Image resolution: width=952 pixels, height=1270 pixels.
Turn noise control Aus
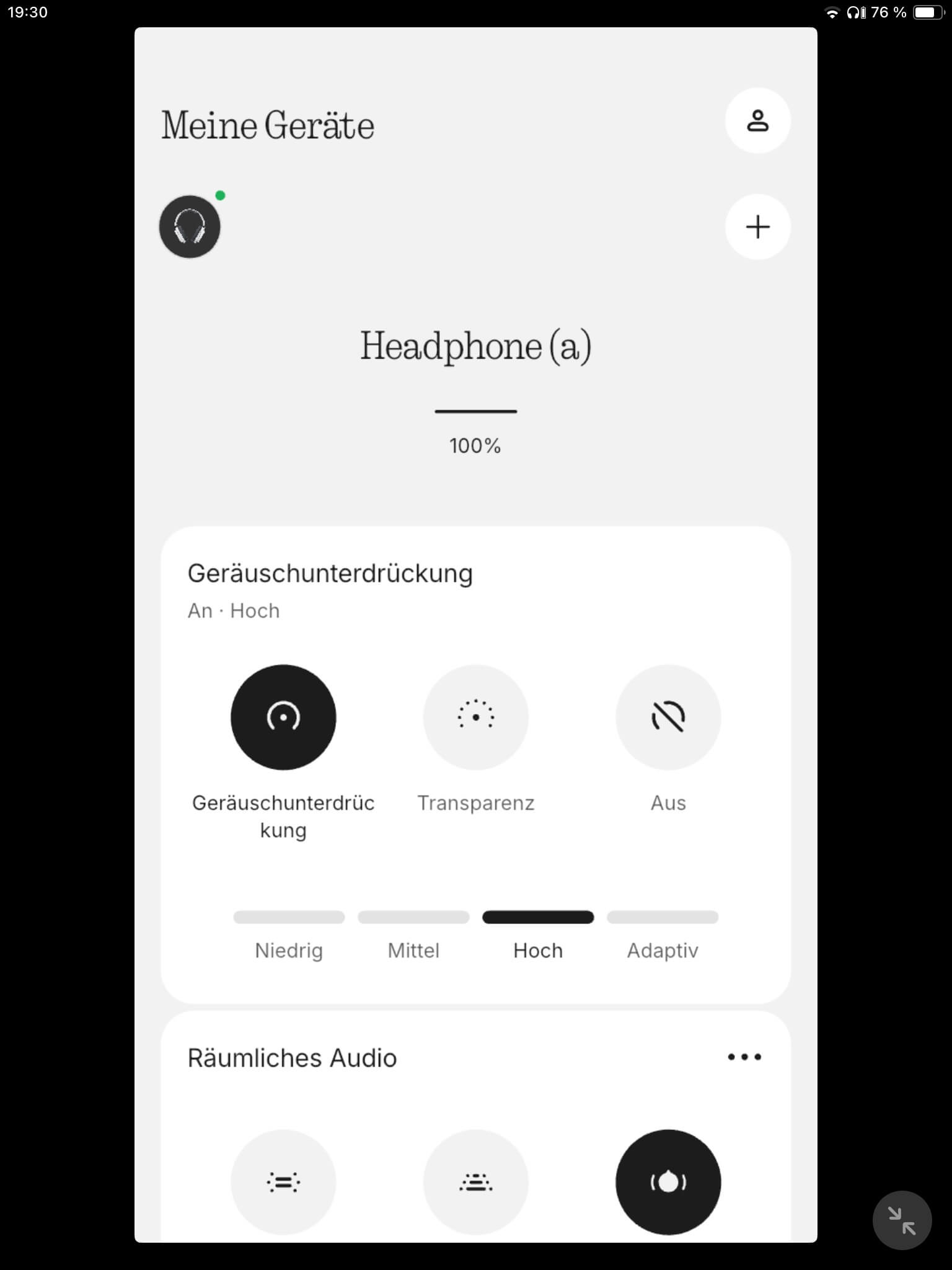(668, 717)
